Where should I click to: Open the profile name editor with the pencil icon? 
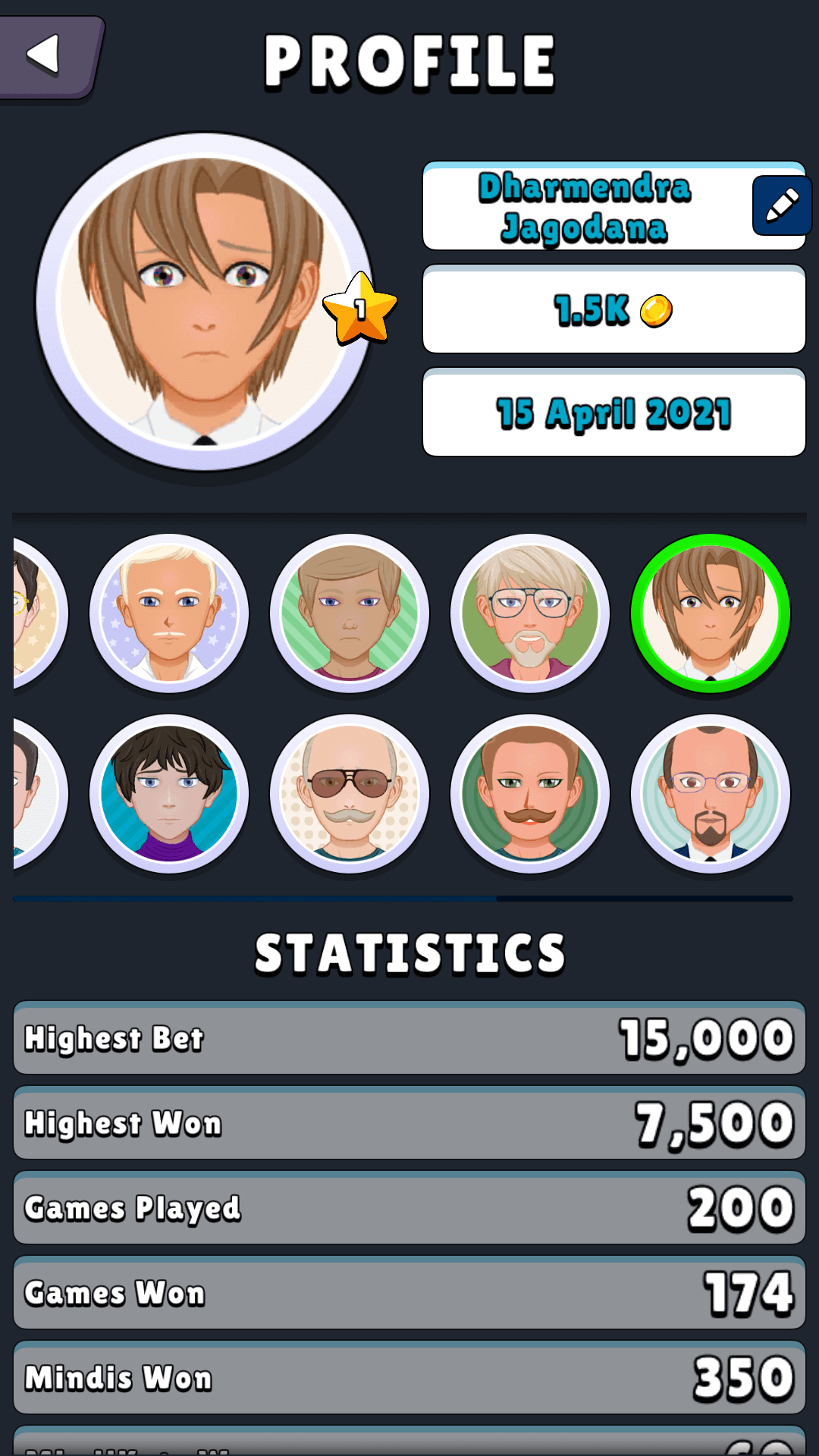pyautogui.click(x=781, y=203)
